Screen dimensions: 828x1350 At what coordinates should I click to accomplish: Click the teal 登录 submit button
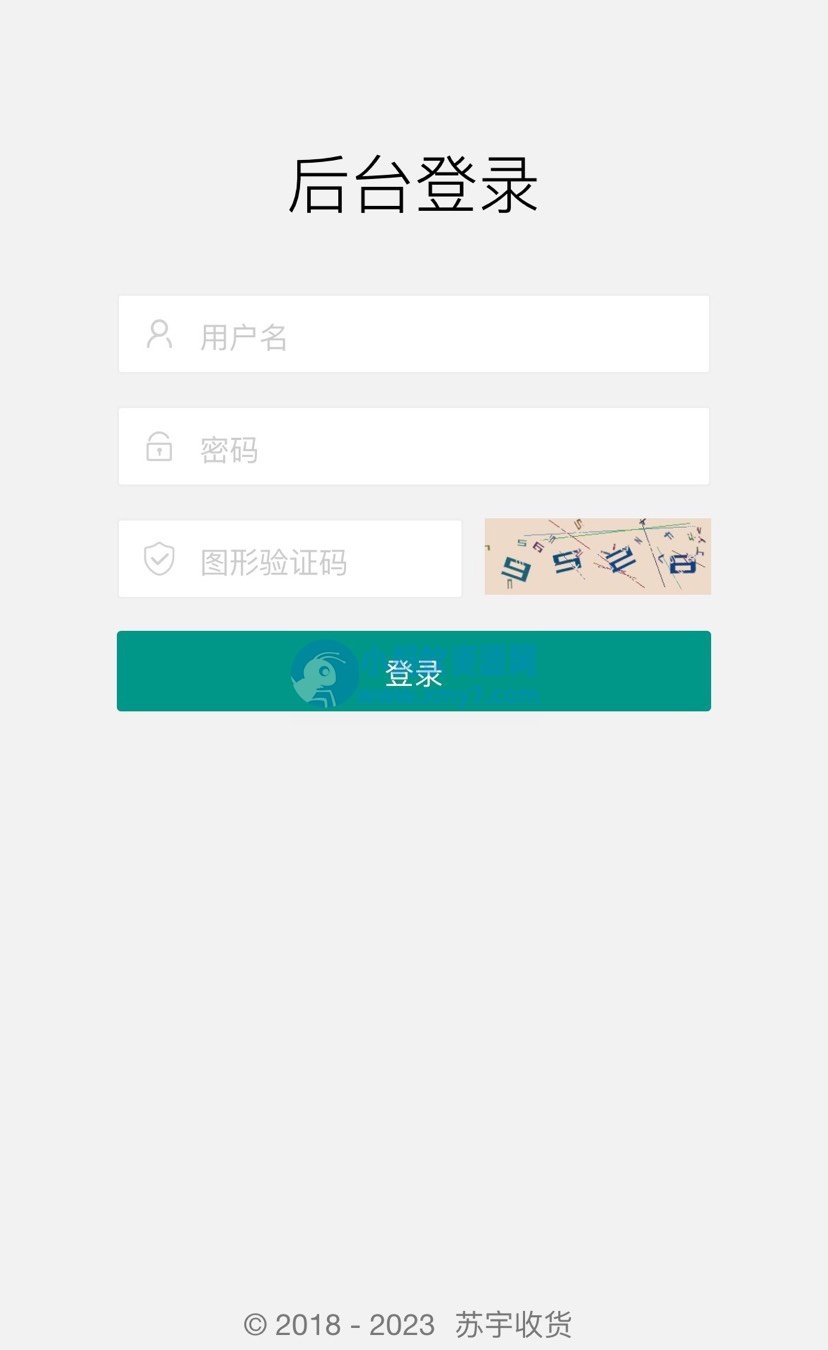(x=413, y=671)
